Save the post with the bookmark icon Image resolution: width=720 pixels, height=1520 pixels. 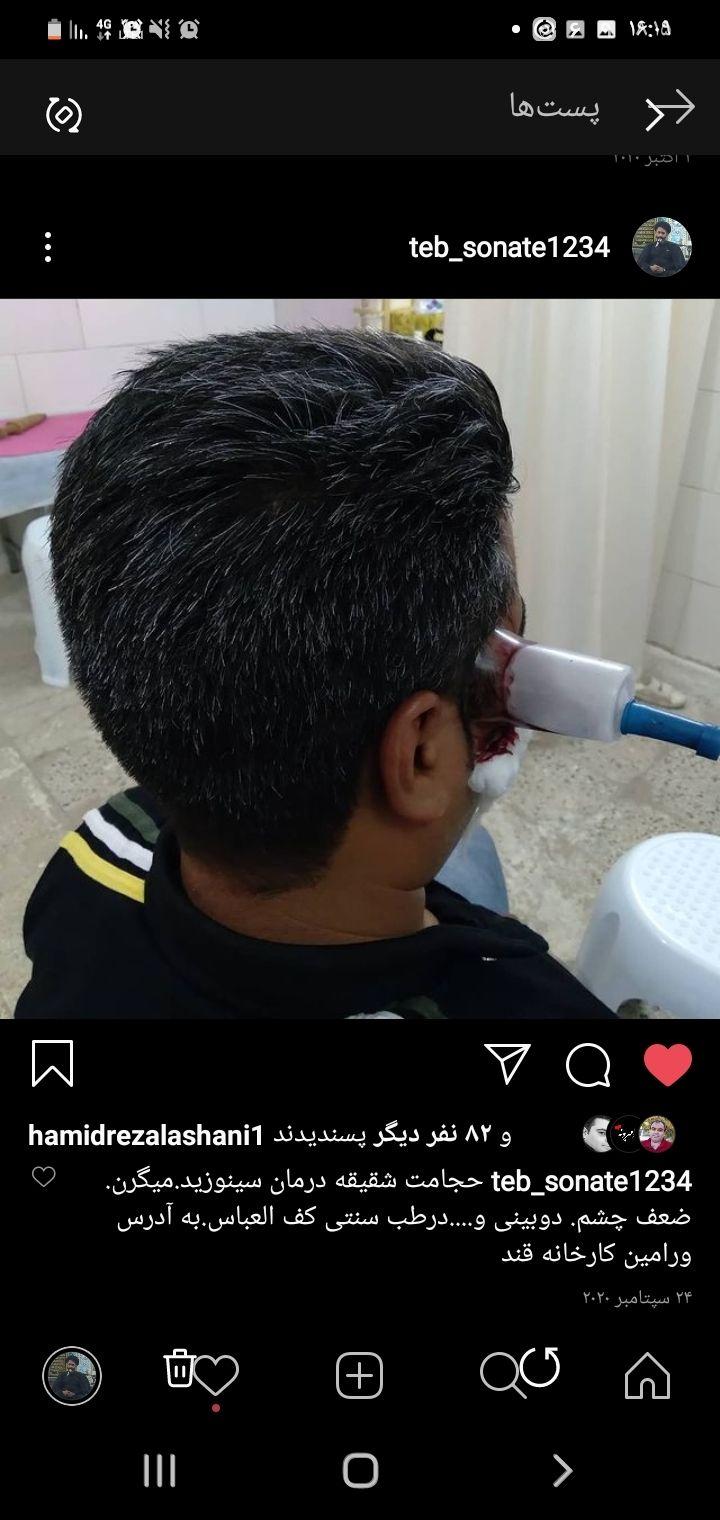(52, 1064)
